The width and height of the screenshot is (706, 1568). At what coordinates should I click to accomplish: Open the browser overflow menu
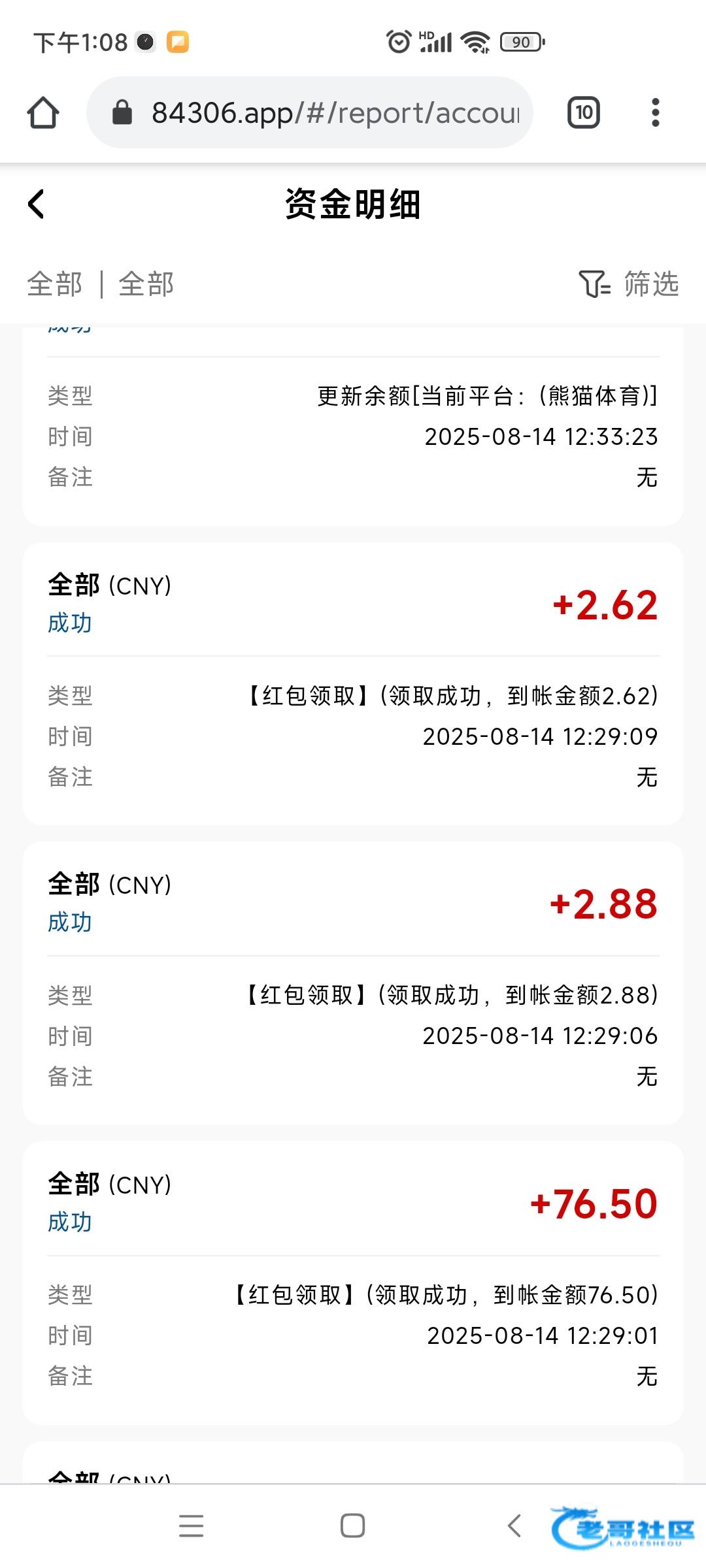coord(656,112)
